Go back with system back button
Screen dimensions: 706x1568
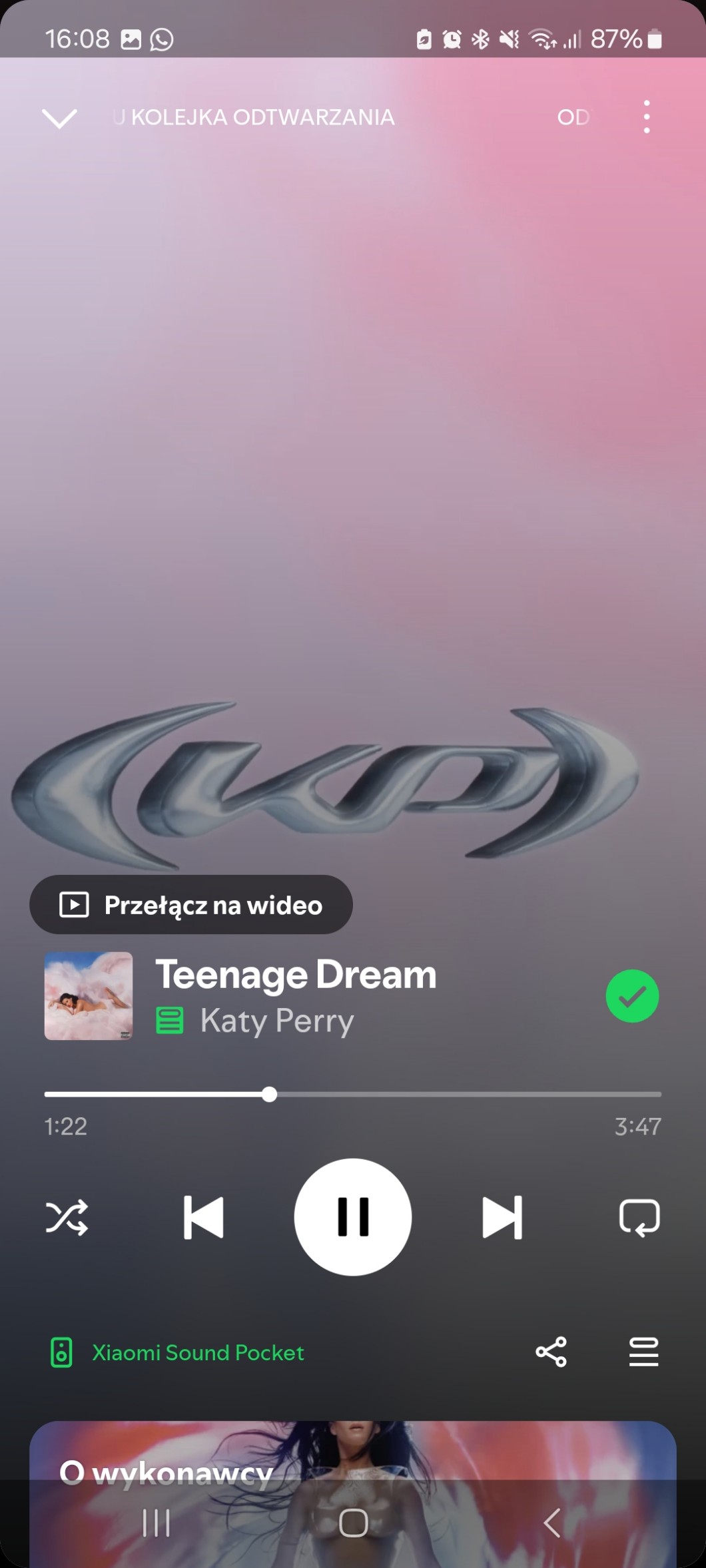click(551, 1523)
